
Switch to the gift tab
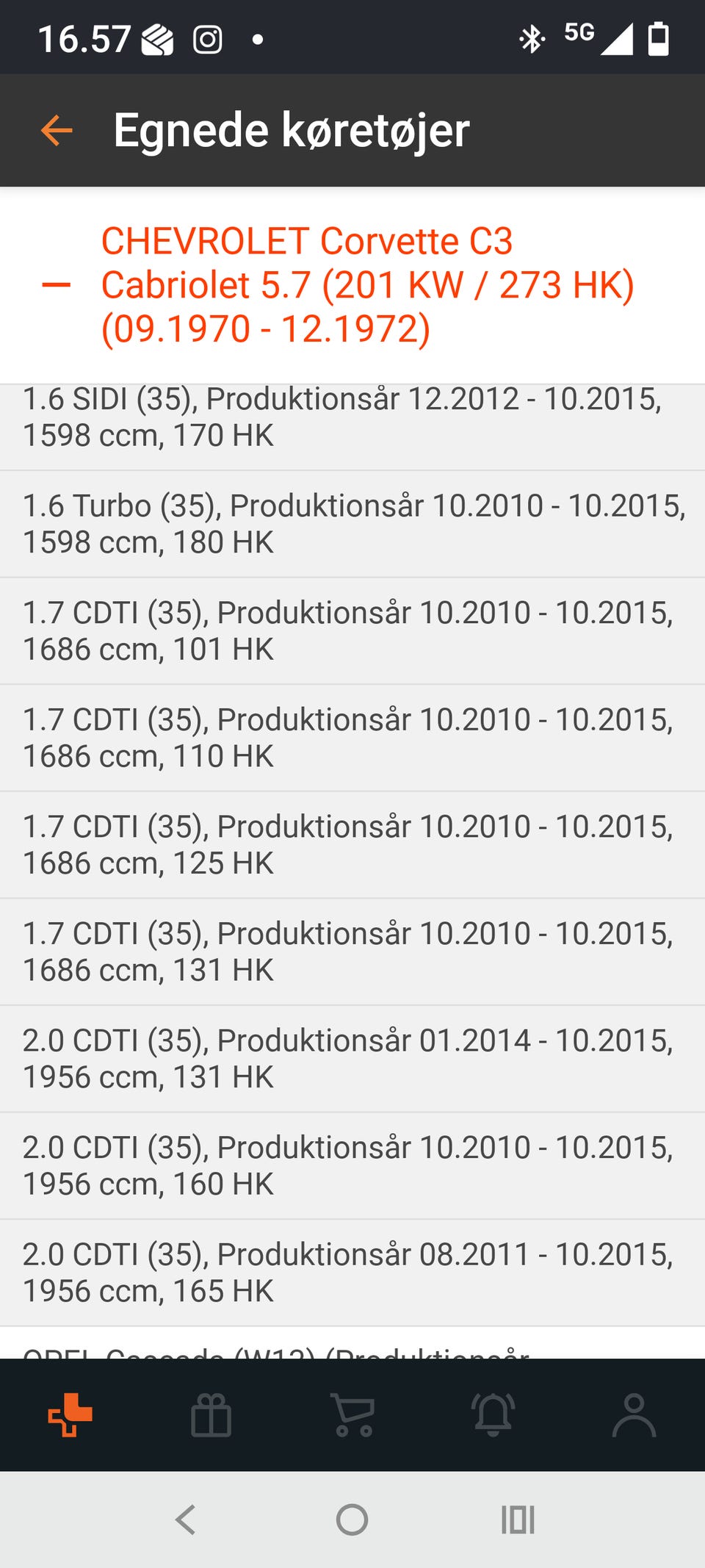tap(211, 1414)
